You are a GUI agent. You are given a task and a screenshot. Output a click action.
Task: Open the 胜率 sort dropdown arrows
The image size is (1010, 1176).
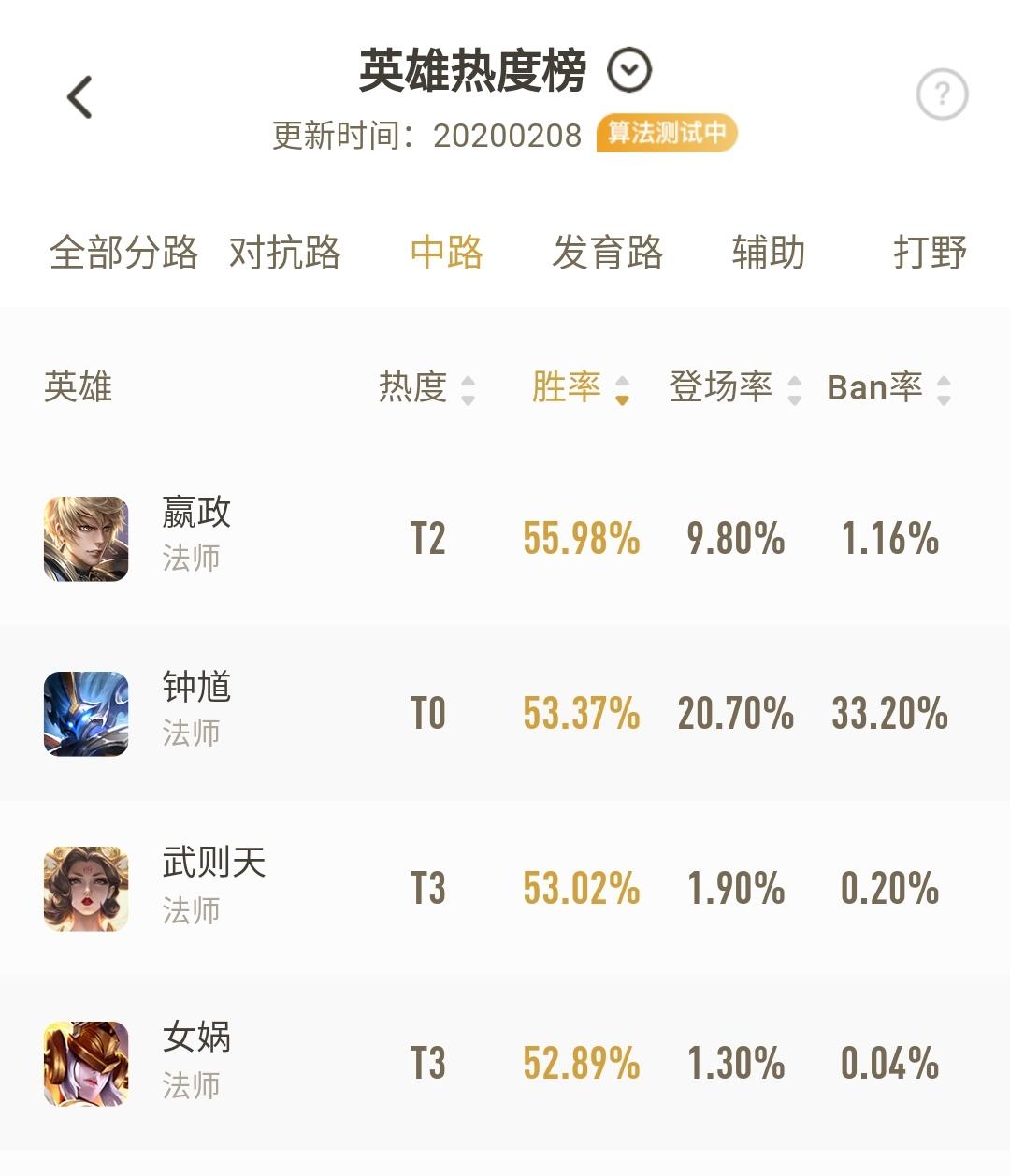tap(620, 388)
